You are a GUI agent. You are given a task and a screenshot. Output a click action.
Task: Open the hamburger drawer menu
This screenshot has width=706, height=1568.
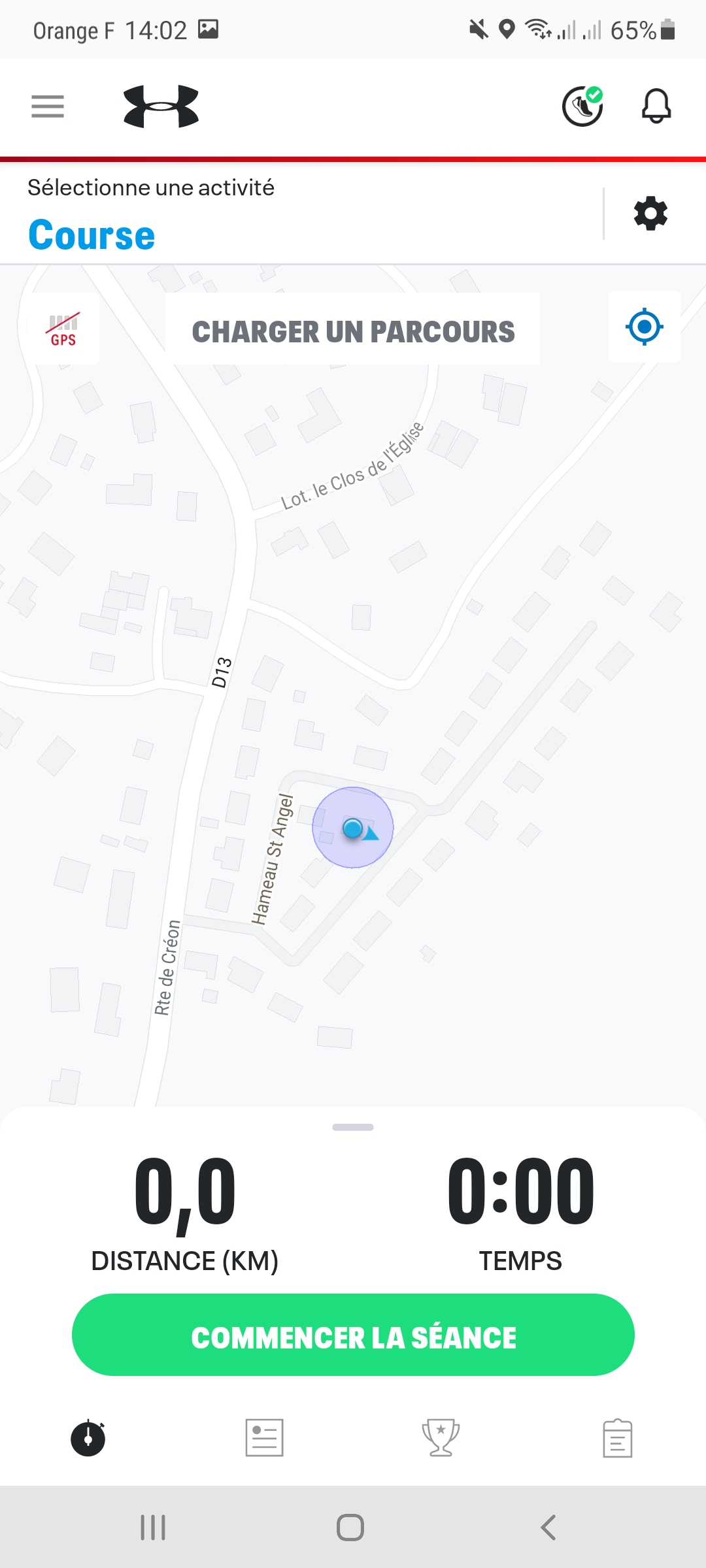(x=48, y=106)
